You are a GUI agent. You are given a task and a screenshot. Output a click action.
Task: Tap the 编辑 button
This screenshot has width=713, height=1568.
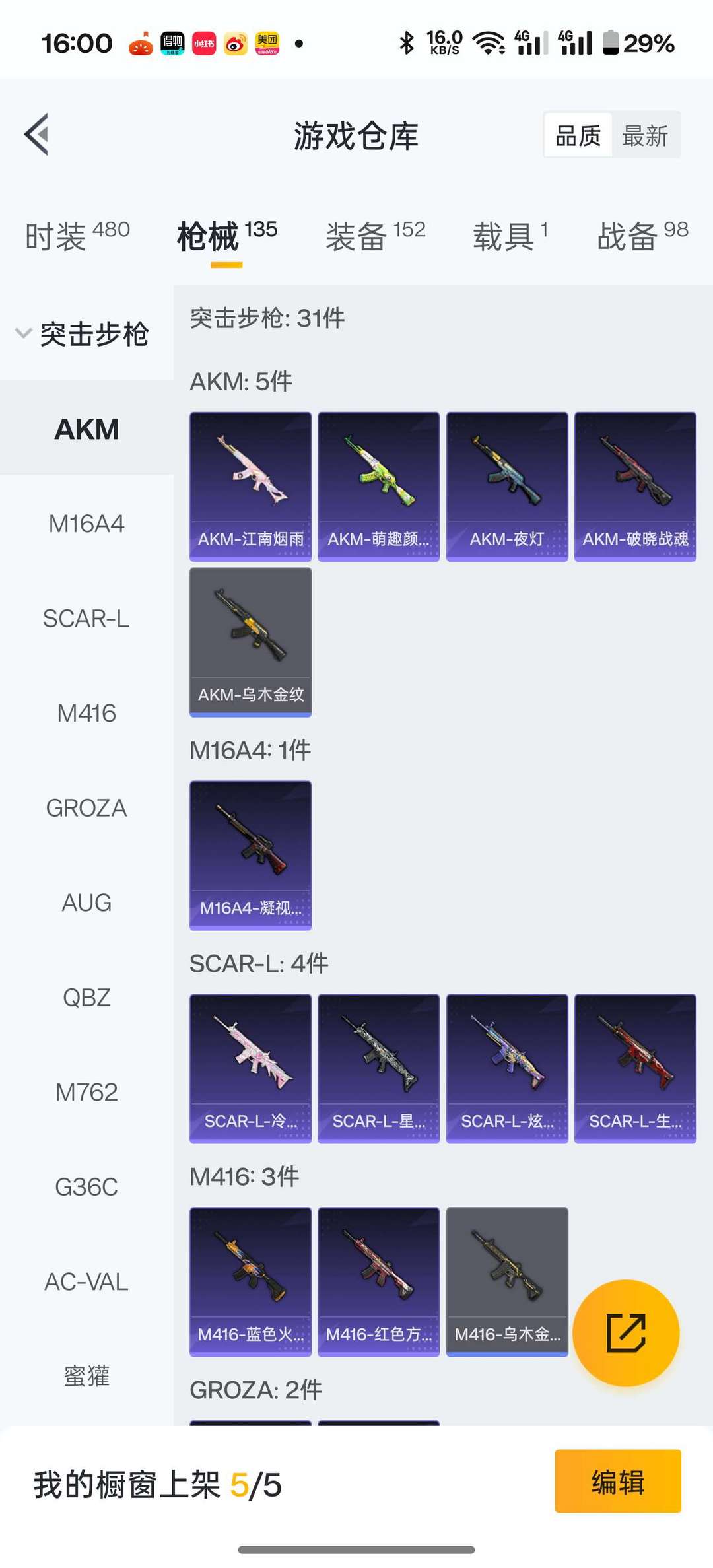click(x=618, y=1481)
